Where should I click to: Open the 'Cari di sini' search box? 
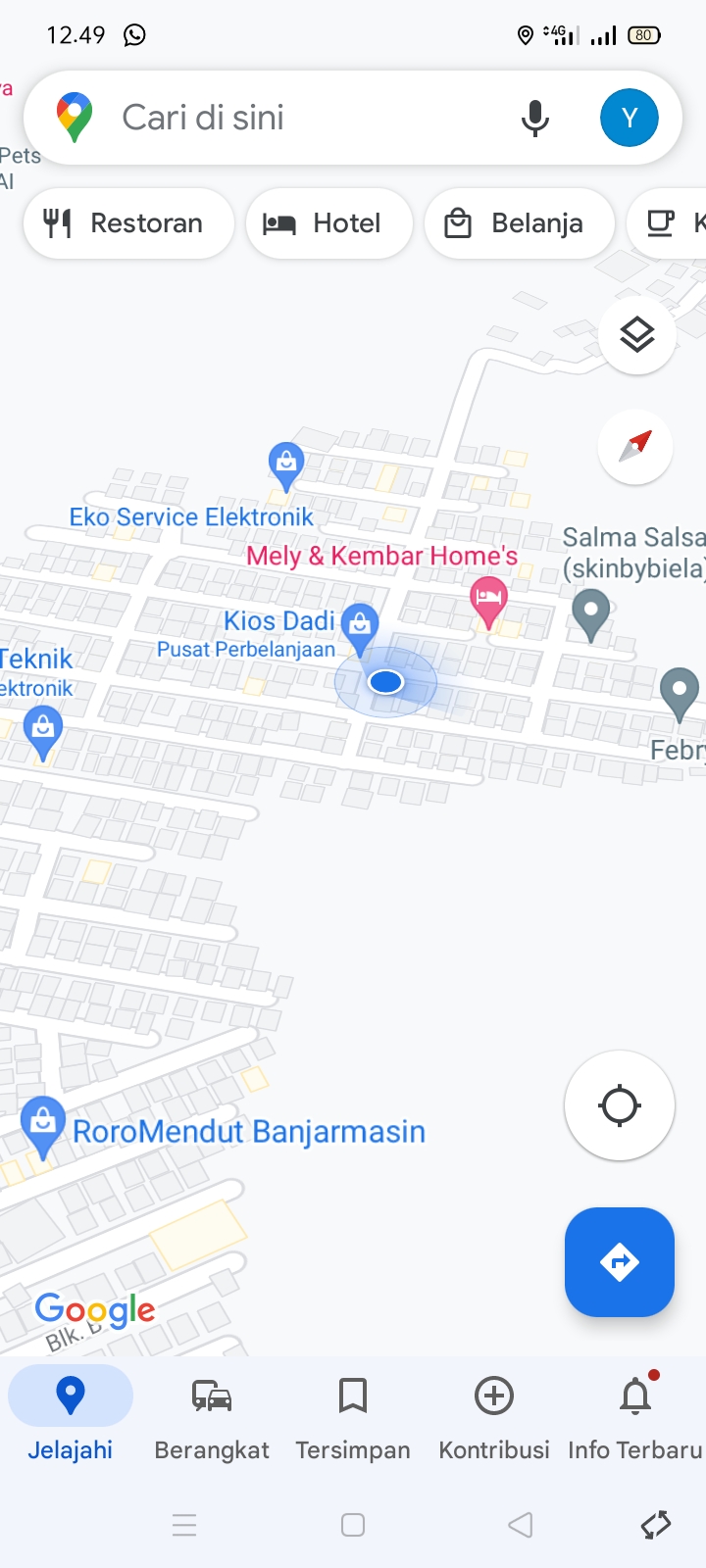point(294,118)
